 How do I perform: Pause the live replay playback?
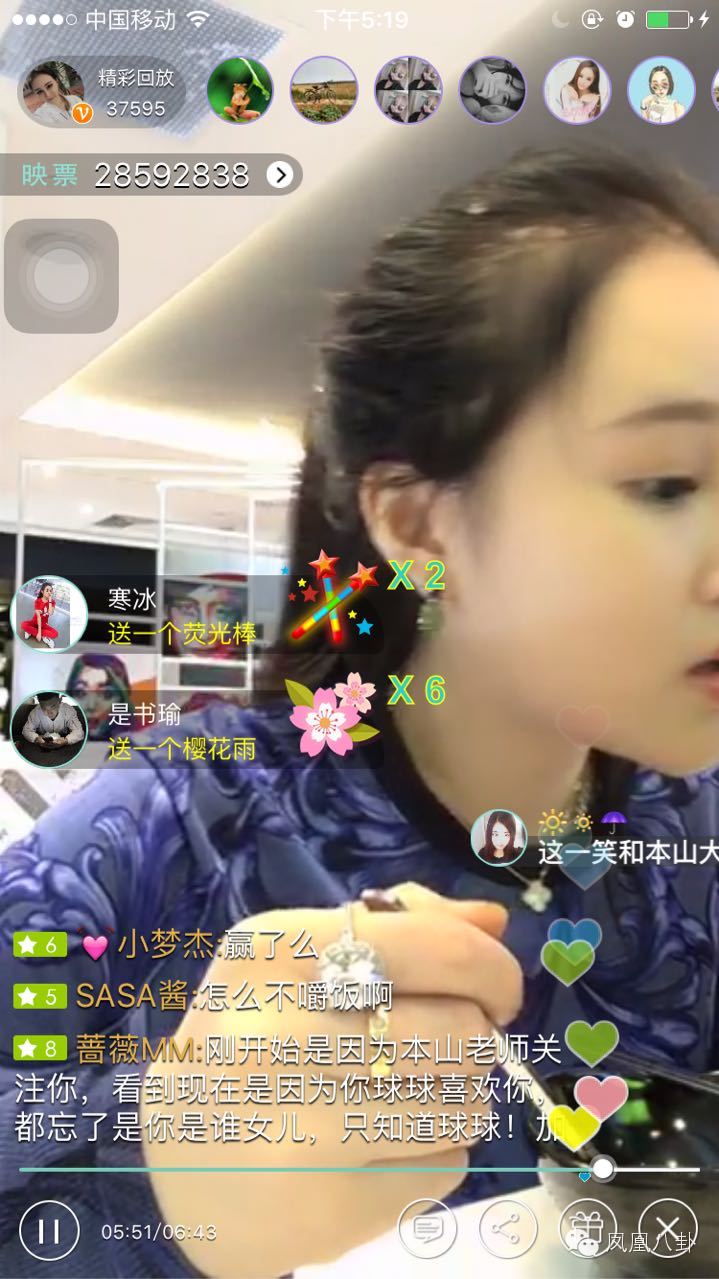48,1230
